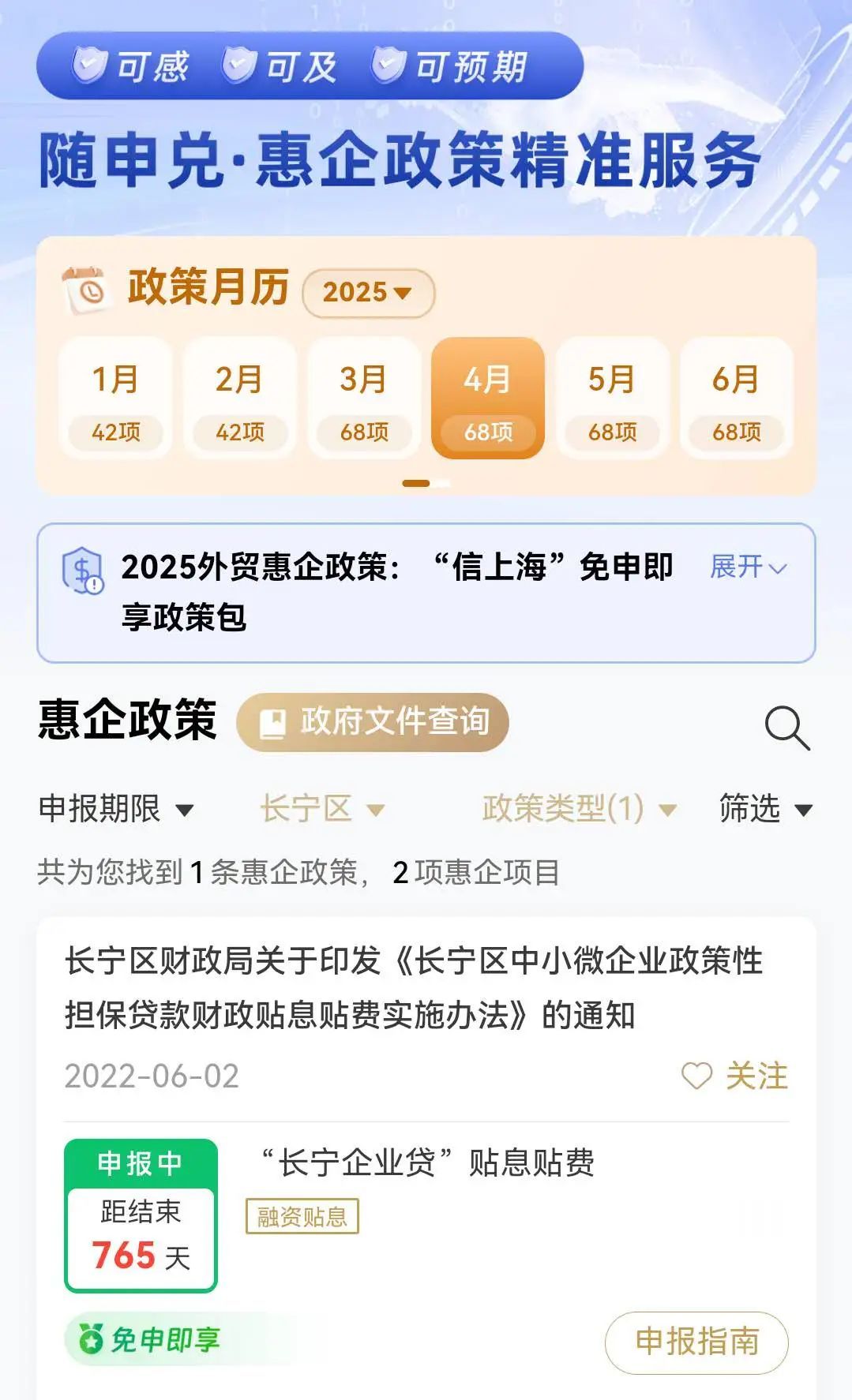This screenshot has width=852, height=1400.
Task: Open the 政策类型(1) dropdown
Action: click(579, 809)
